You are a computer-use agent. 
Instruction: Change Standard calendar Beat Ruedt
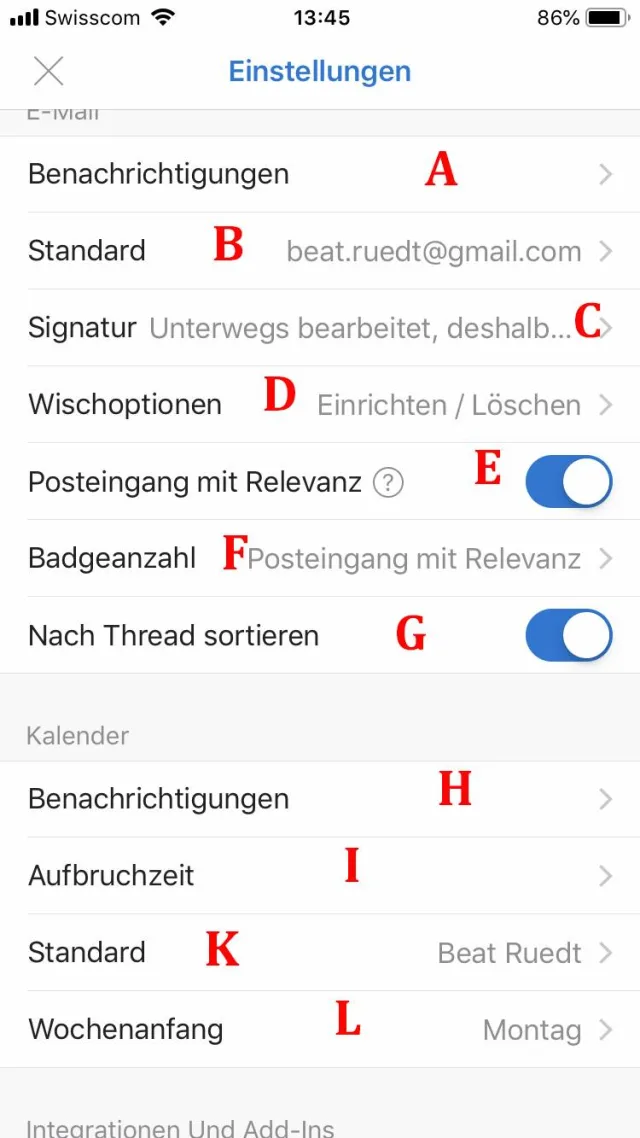pos(320,953)
